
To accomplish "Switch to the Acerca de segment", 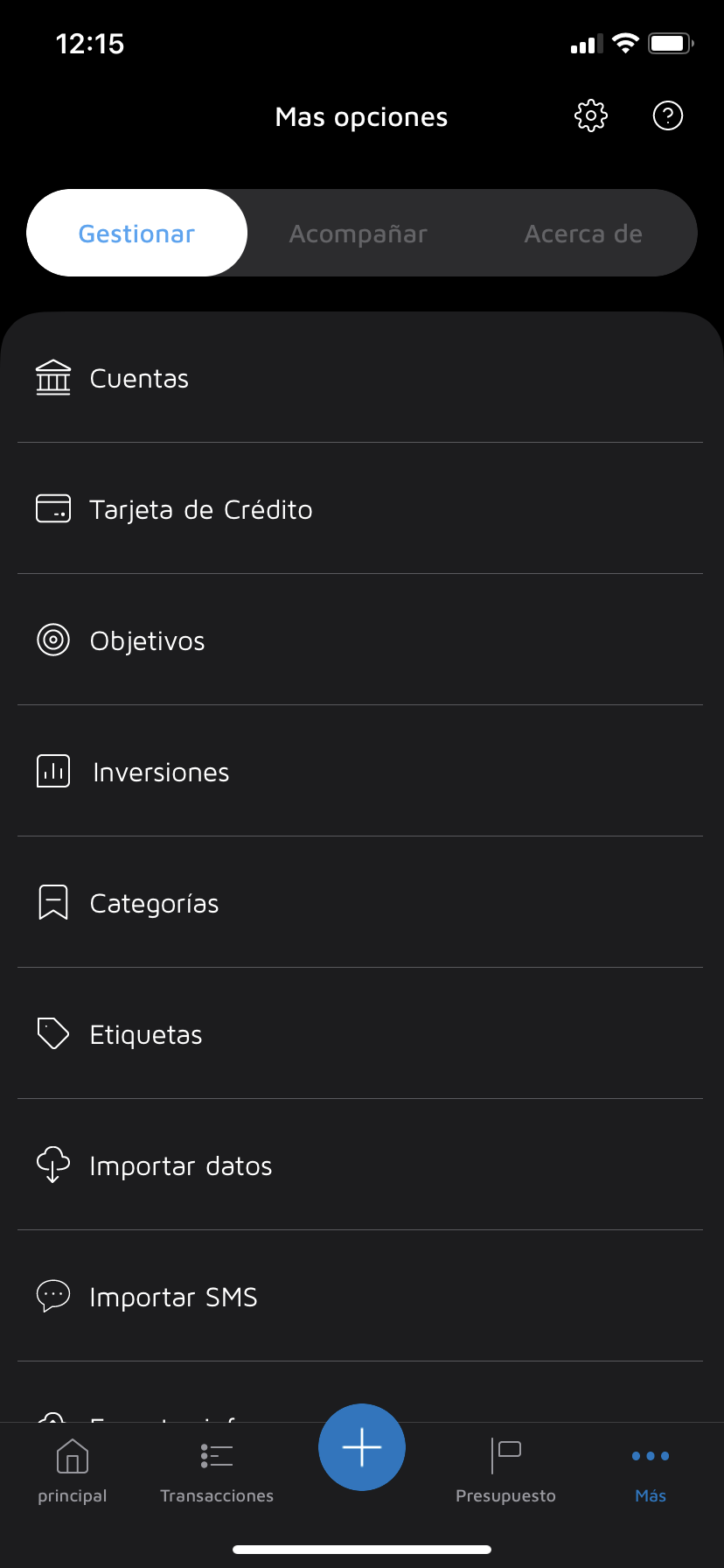I will (x=583, y=234).
